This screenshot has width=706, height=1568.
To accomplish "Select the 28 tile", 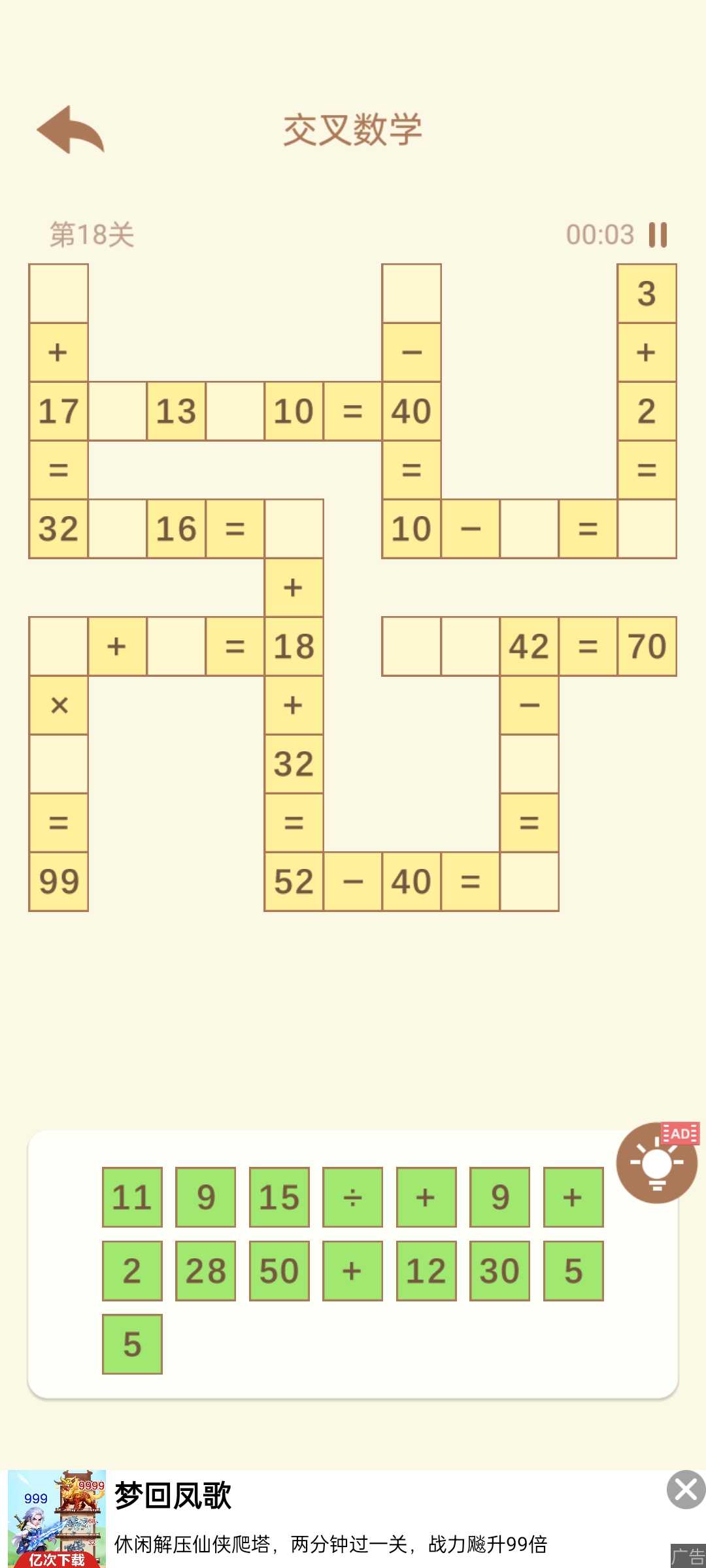I will [x=205, y=1271].
